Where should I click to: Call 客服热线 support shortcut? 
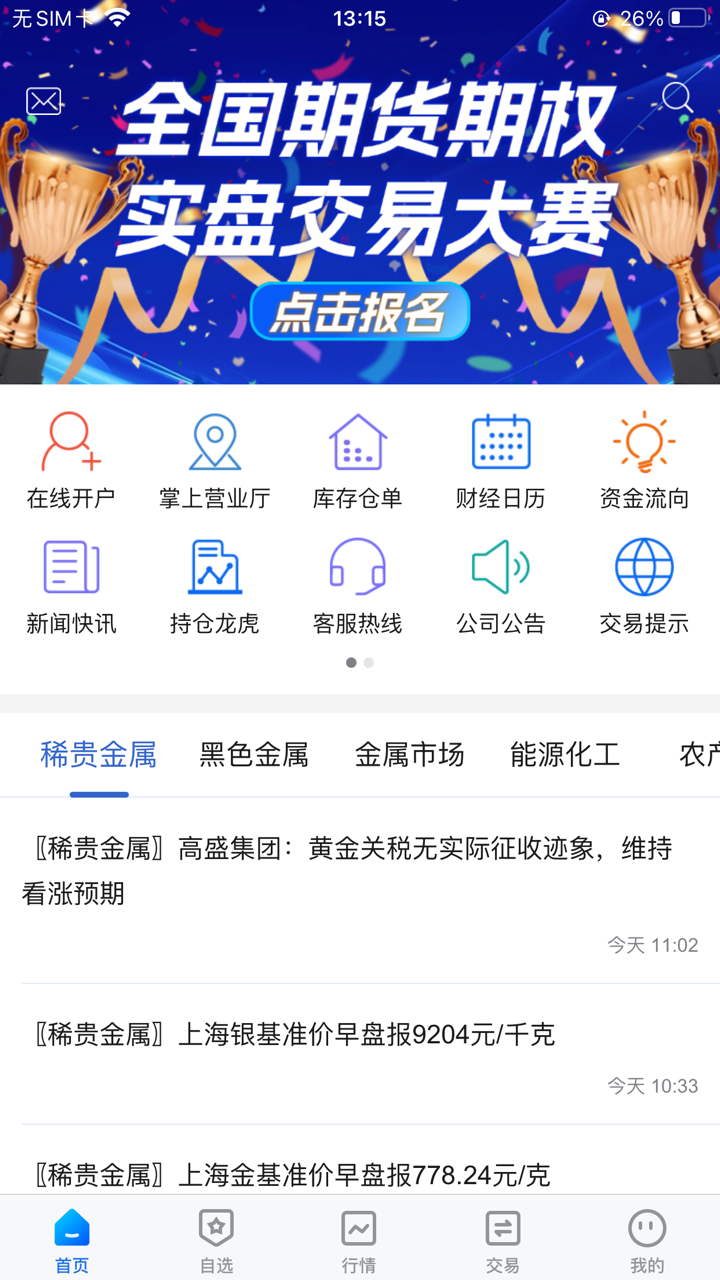coord(358,586)
